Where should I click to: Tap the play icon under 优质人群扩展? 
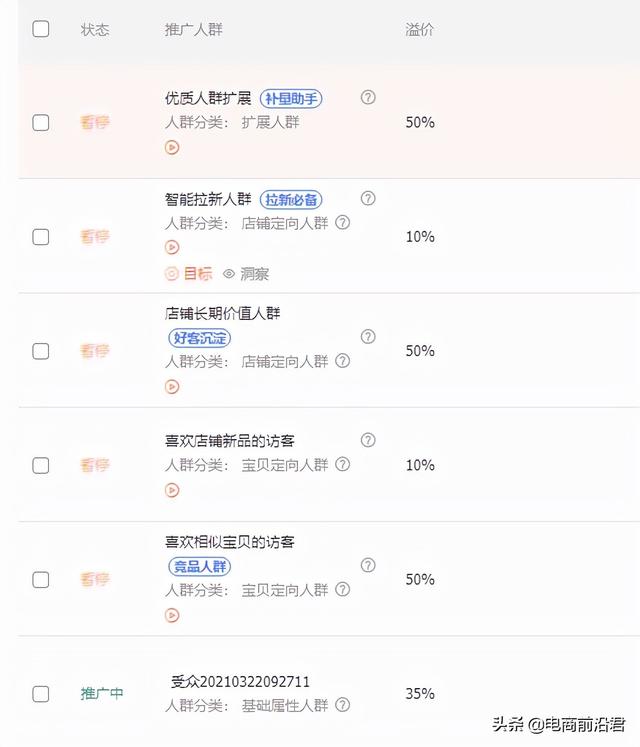tap(172, 147)
